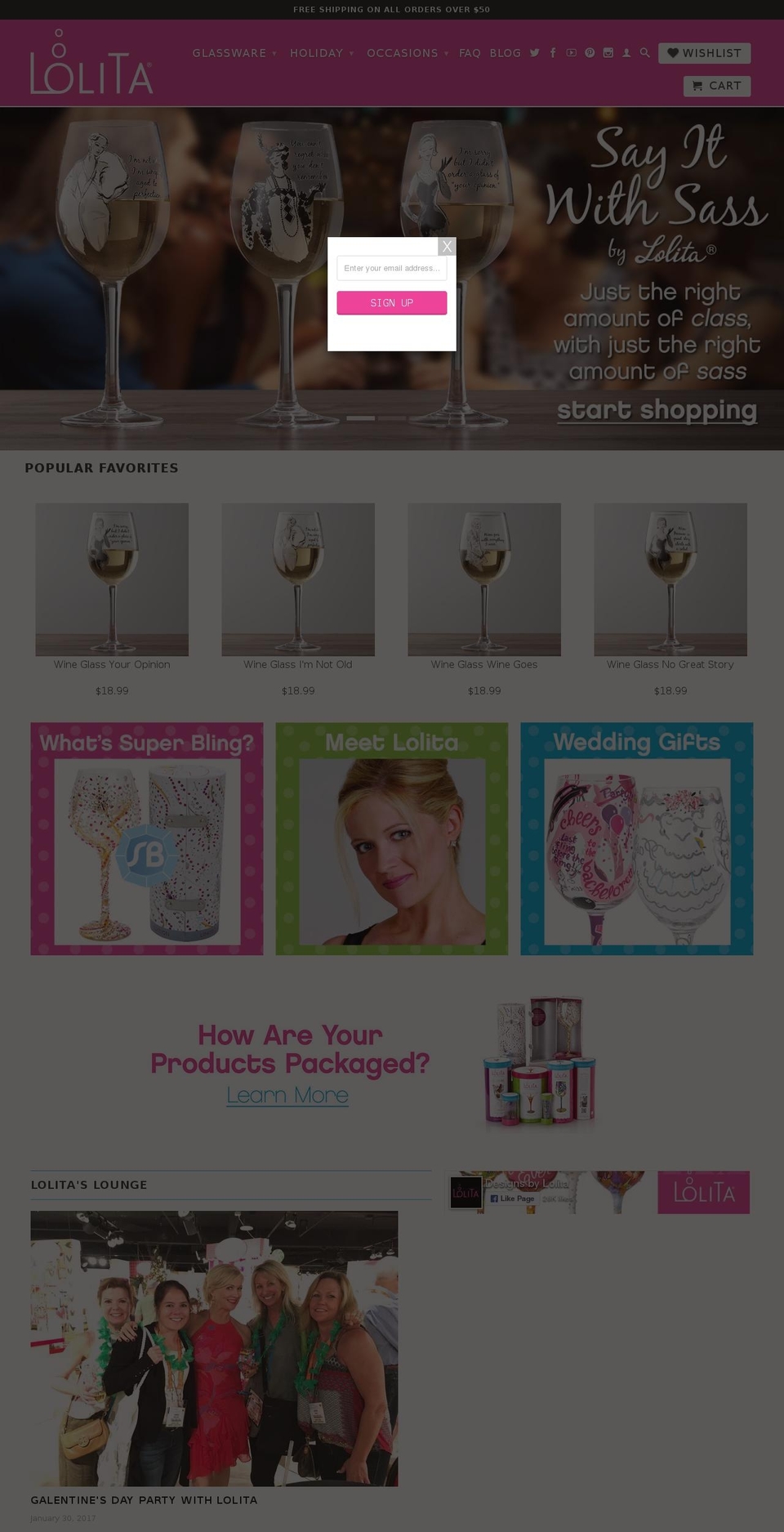Image resolution: width=784 pixels, height=1532 pixels.
Task: Visit Pinterest via the header icon
Action: click(x=590, y=52)
